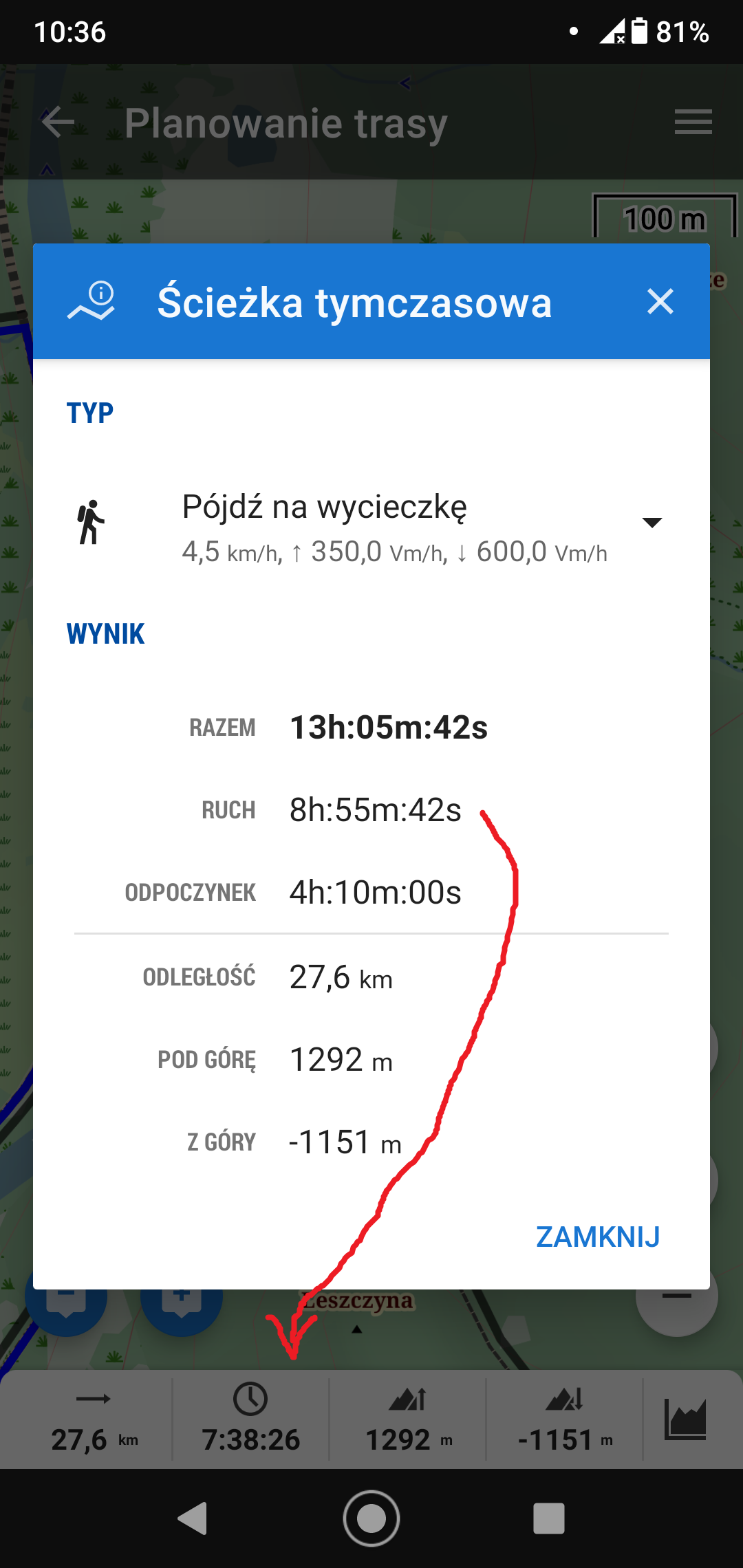Tap the ZAMKNIJ button
Screen dimensions: 743x1568
click(x=598, y=1237)
